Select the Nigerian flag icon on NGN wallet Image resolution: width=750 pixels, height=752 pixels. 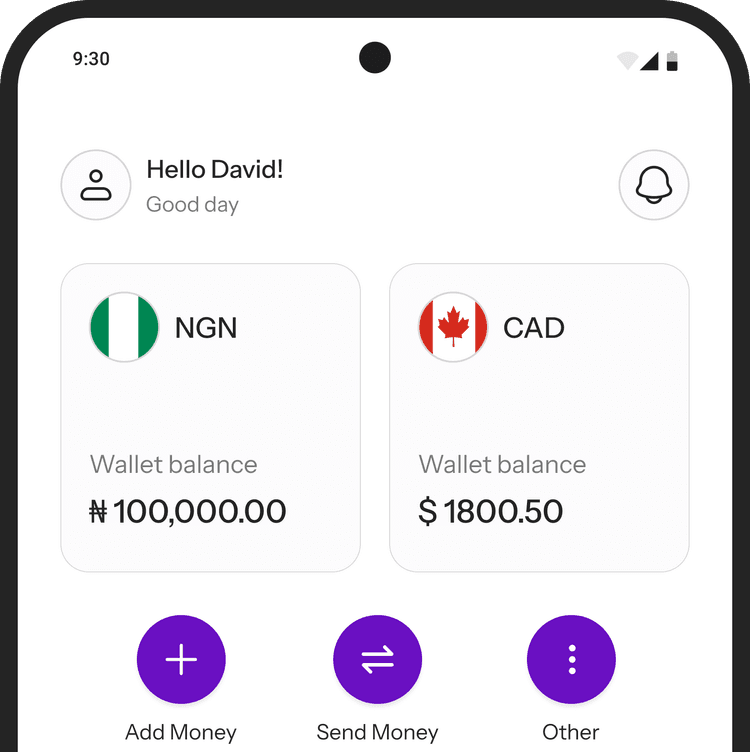coord(124,328)
